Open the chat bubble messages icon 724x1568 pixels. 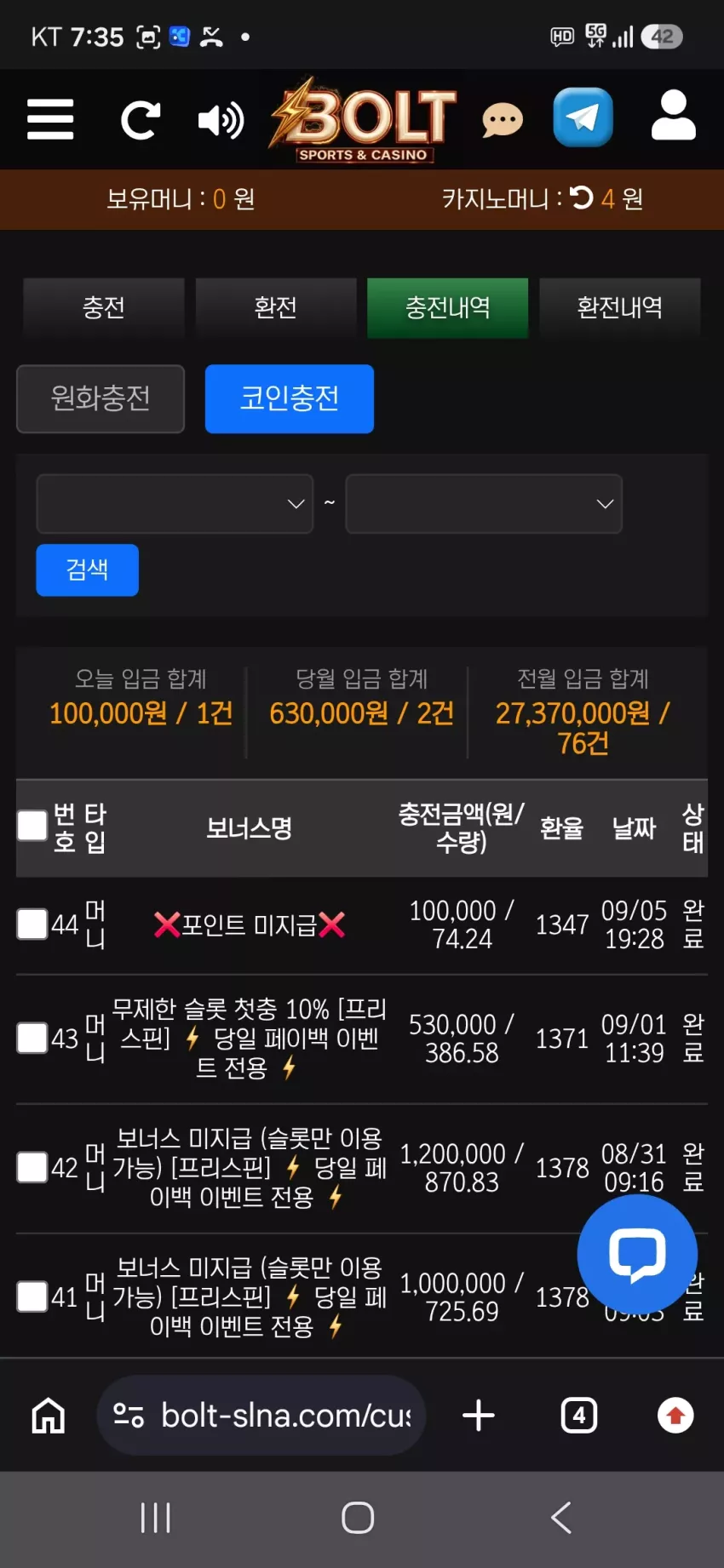click(503, 120)
